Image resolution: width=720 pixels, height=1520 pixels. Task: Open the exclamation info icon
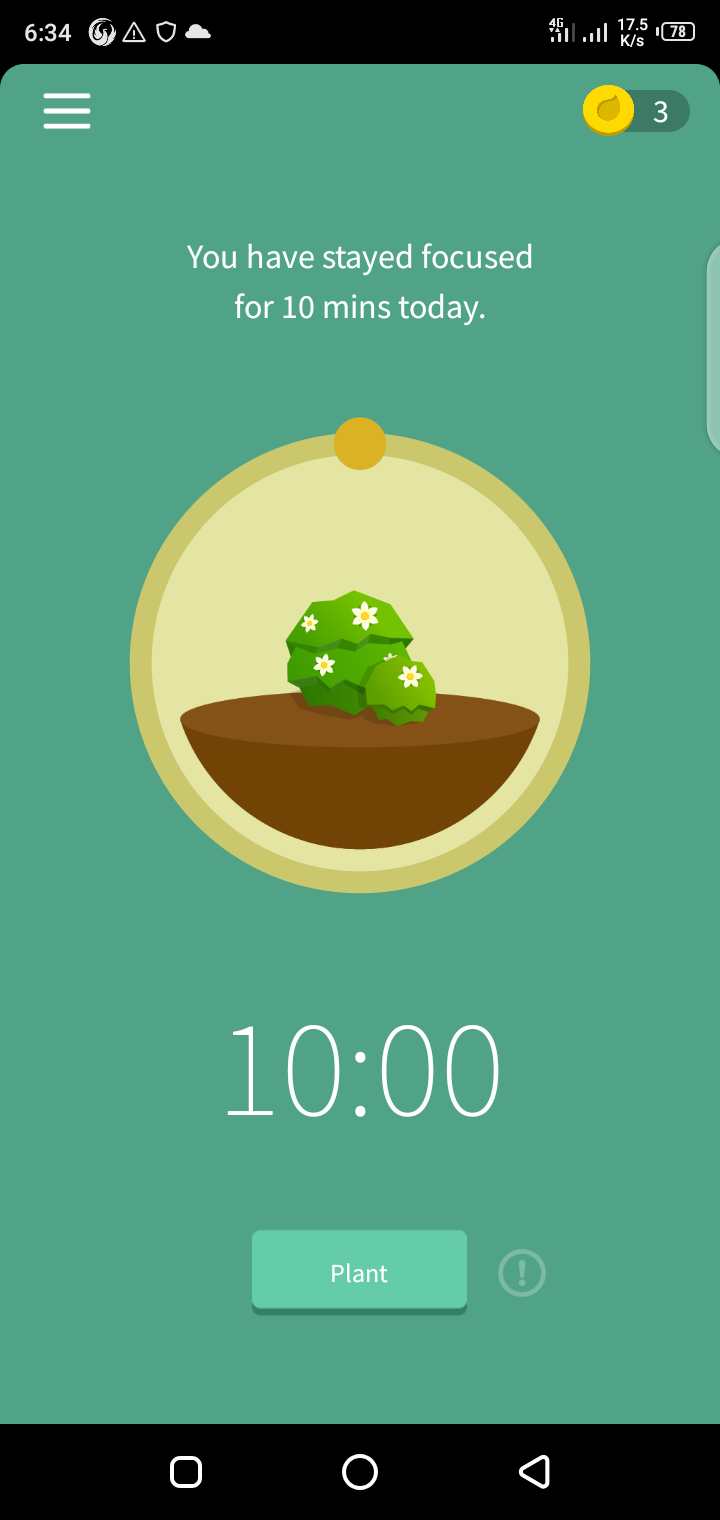[522, 1273]
